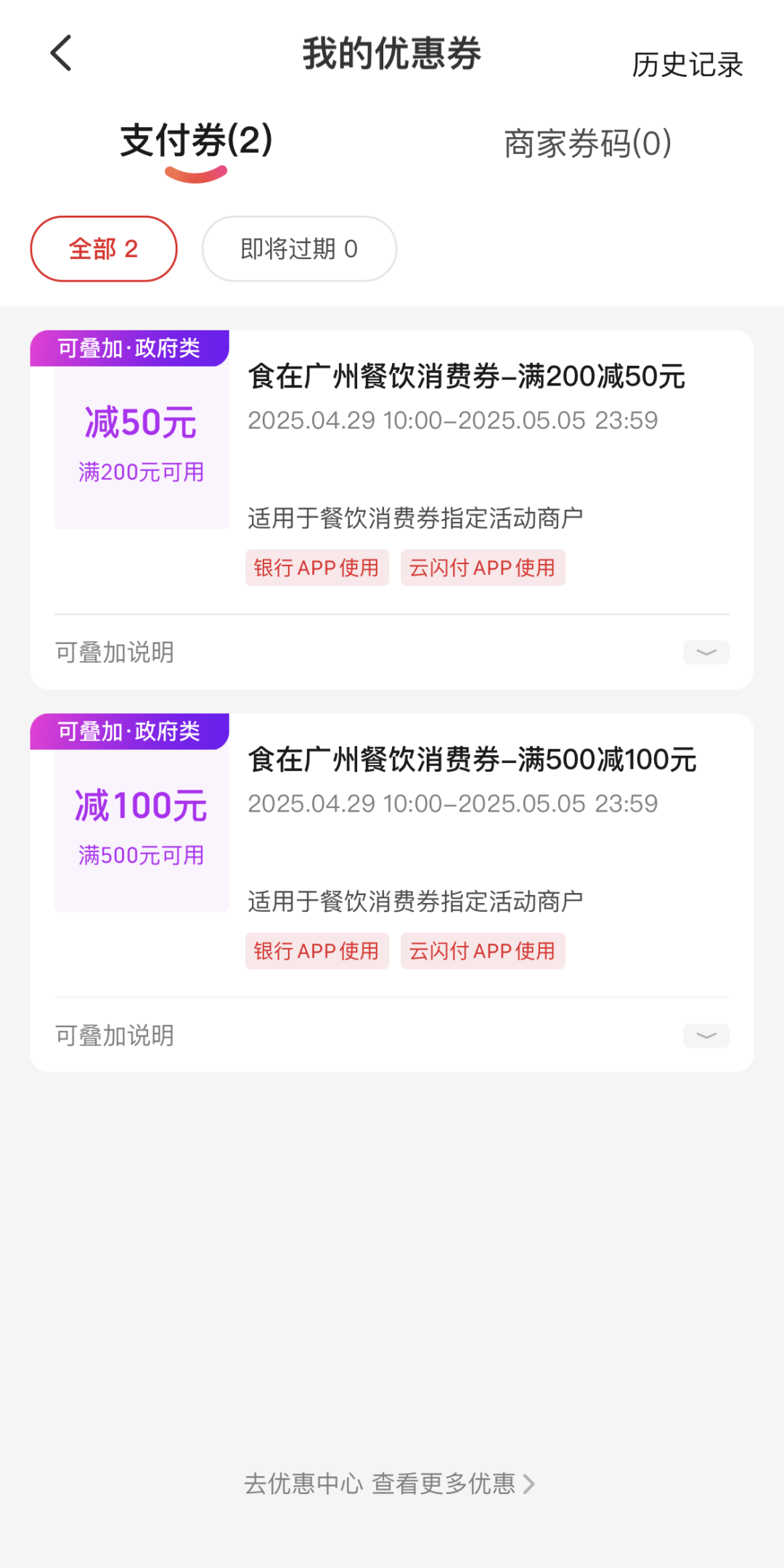Select the 全部 2 filter chip
This screenshot has height=1568, width=784.
coord(104,249)
